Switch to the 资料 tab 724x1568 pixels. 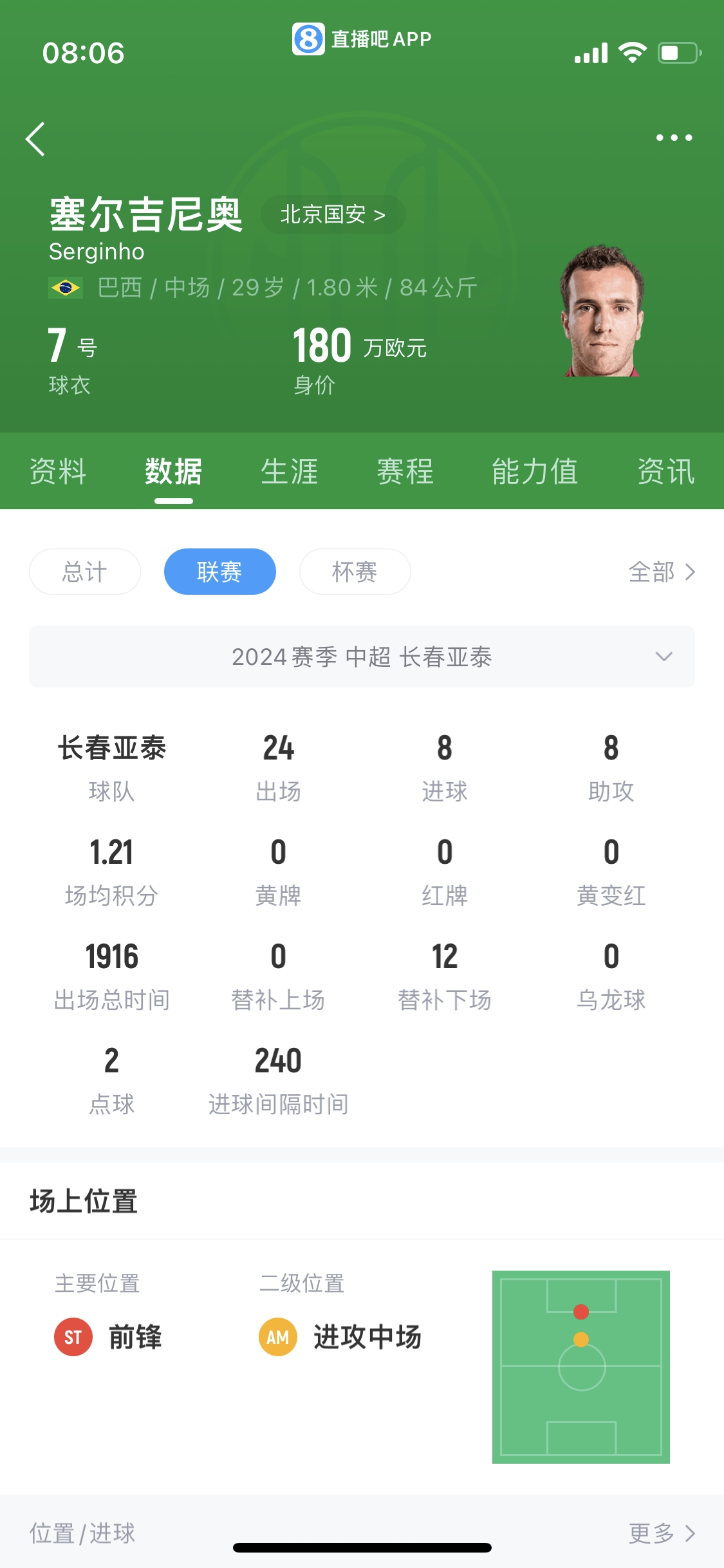(58, 471)
